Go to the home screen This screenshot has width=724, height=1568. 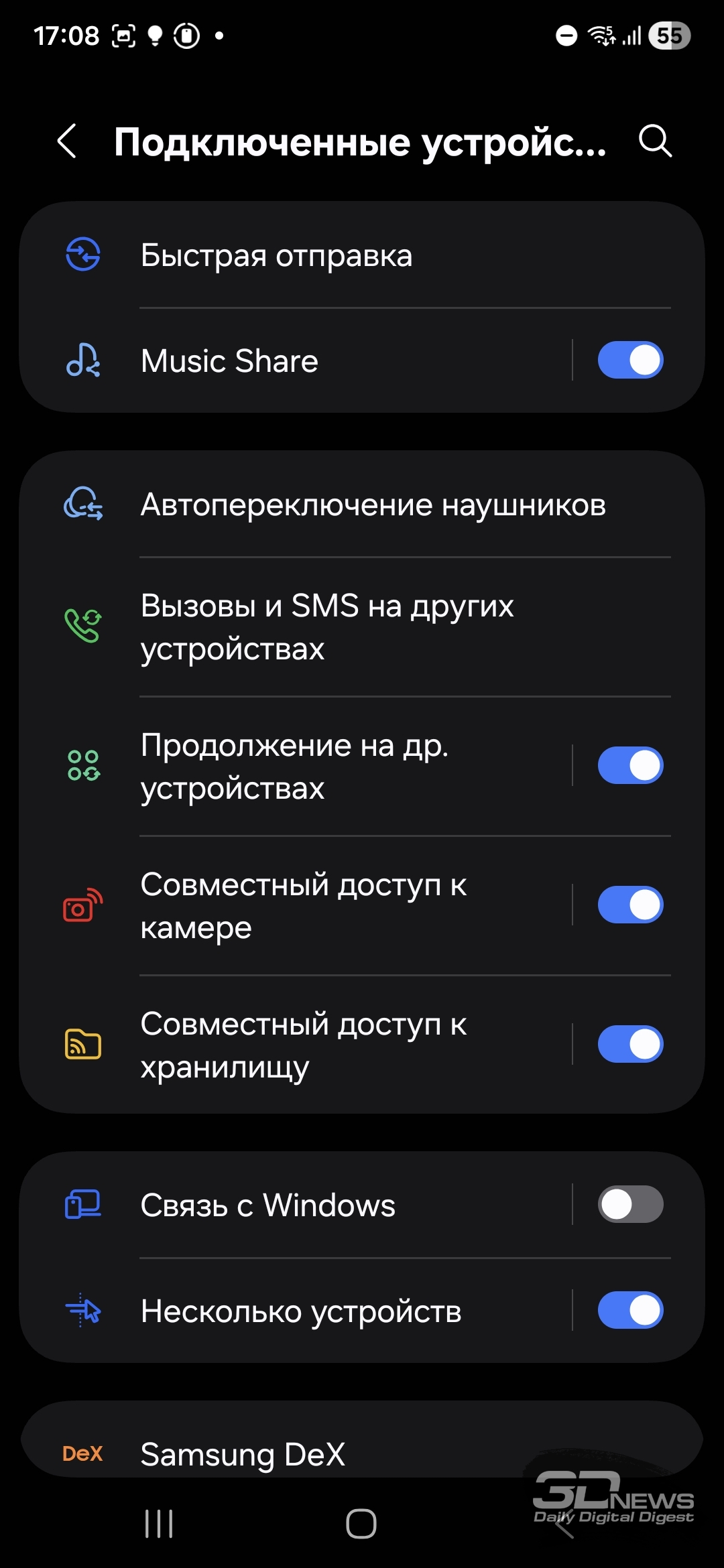coord(361,1524)
